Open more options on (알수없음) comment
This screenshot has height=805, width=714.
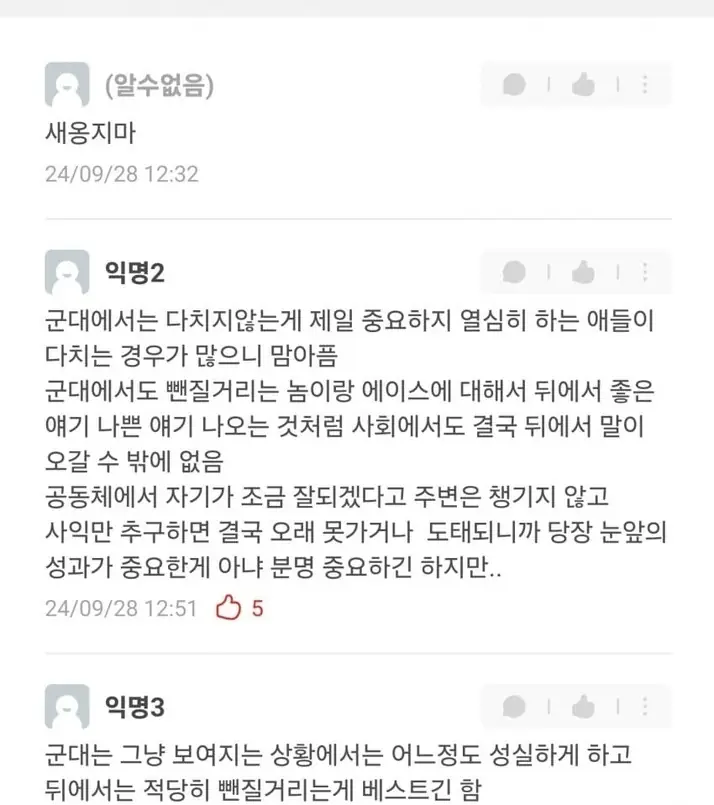(646, 85)
